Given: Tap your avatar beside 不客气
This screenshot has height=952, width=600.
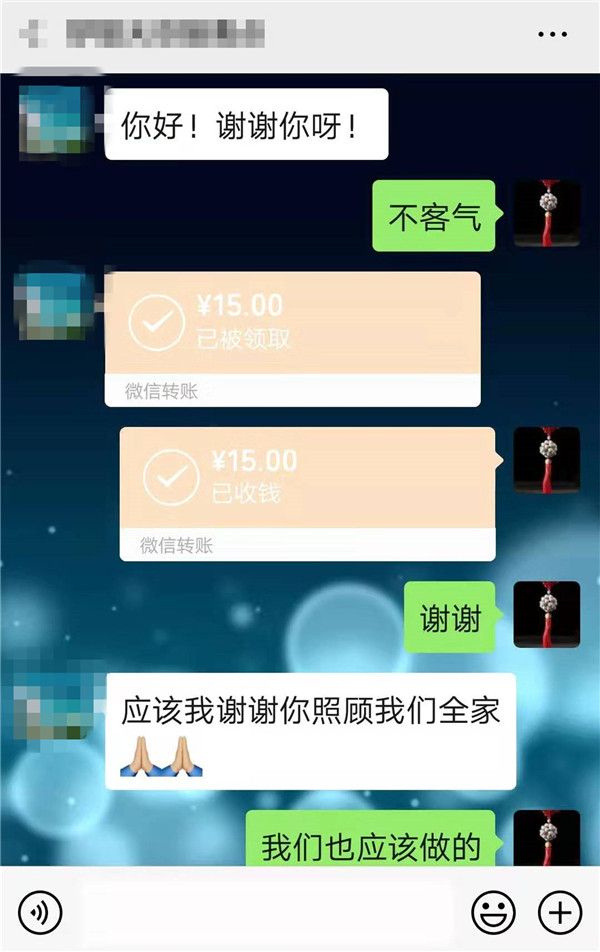Looking at the screenshot, I should pos(546,214).
